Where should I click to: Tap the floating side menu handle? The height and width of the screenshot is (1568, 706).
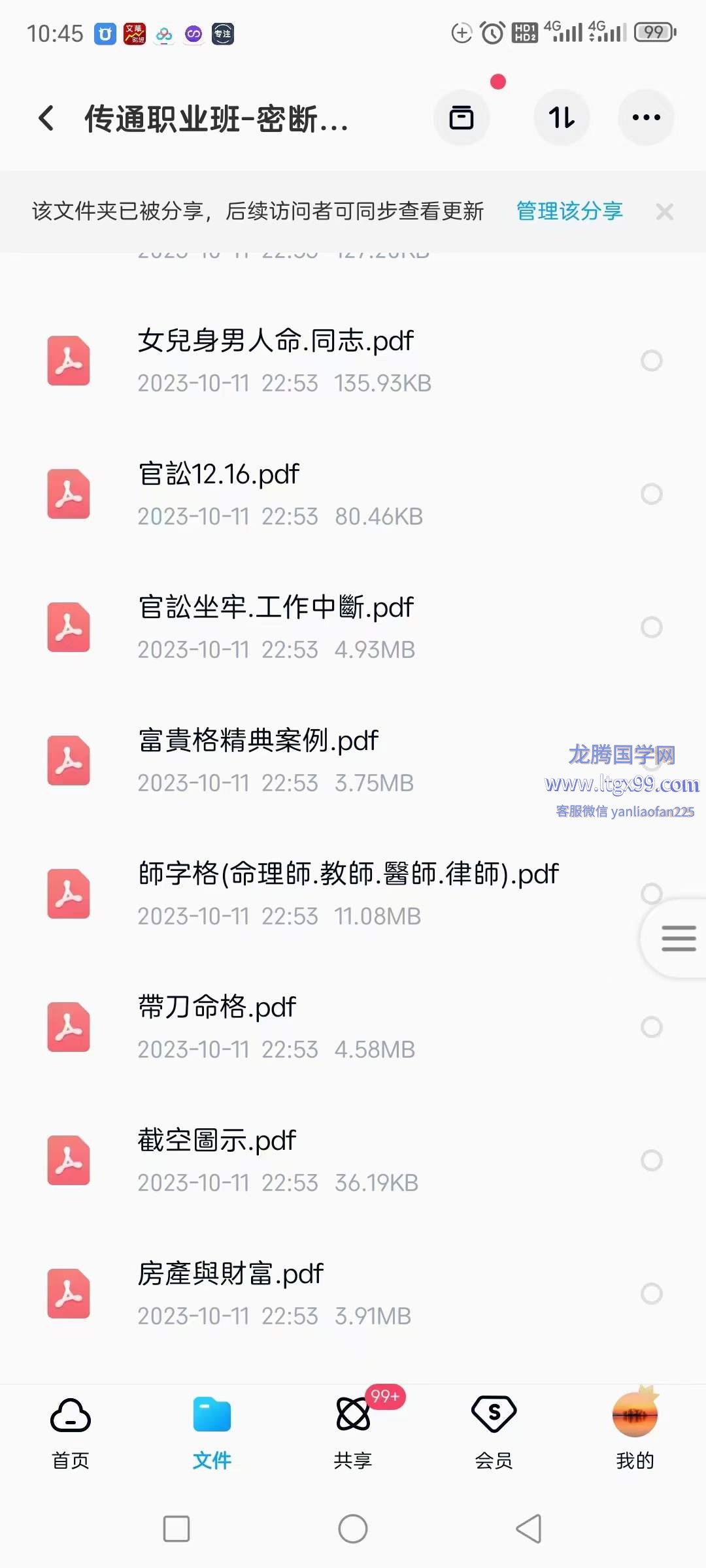click(x=678, y=938)
